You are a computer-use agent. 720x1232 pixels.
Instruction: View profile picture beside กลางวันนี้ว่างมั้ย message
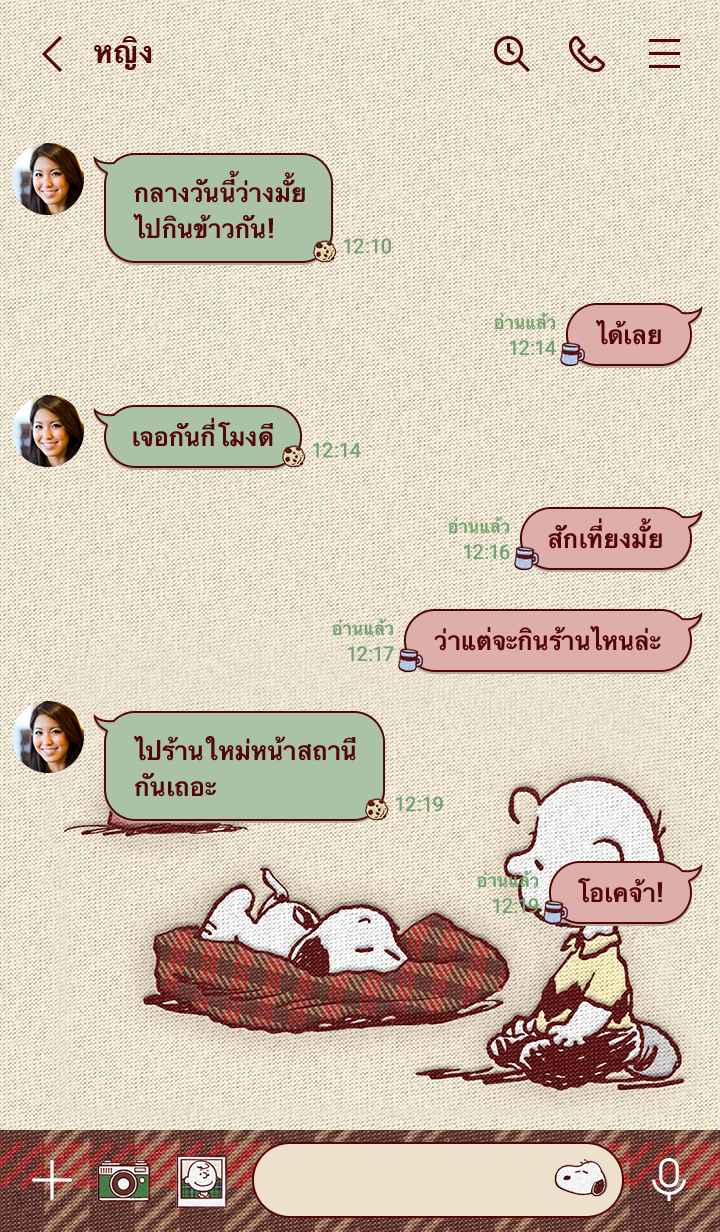pyautogui.click(x=49, y=180)
